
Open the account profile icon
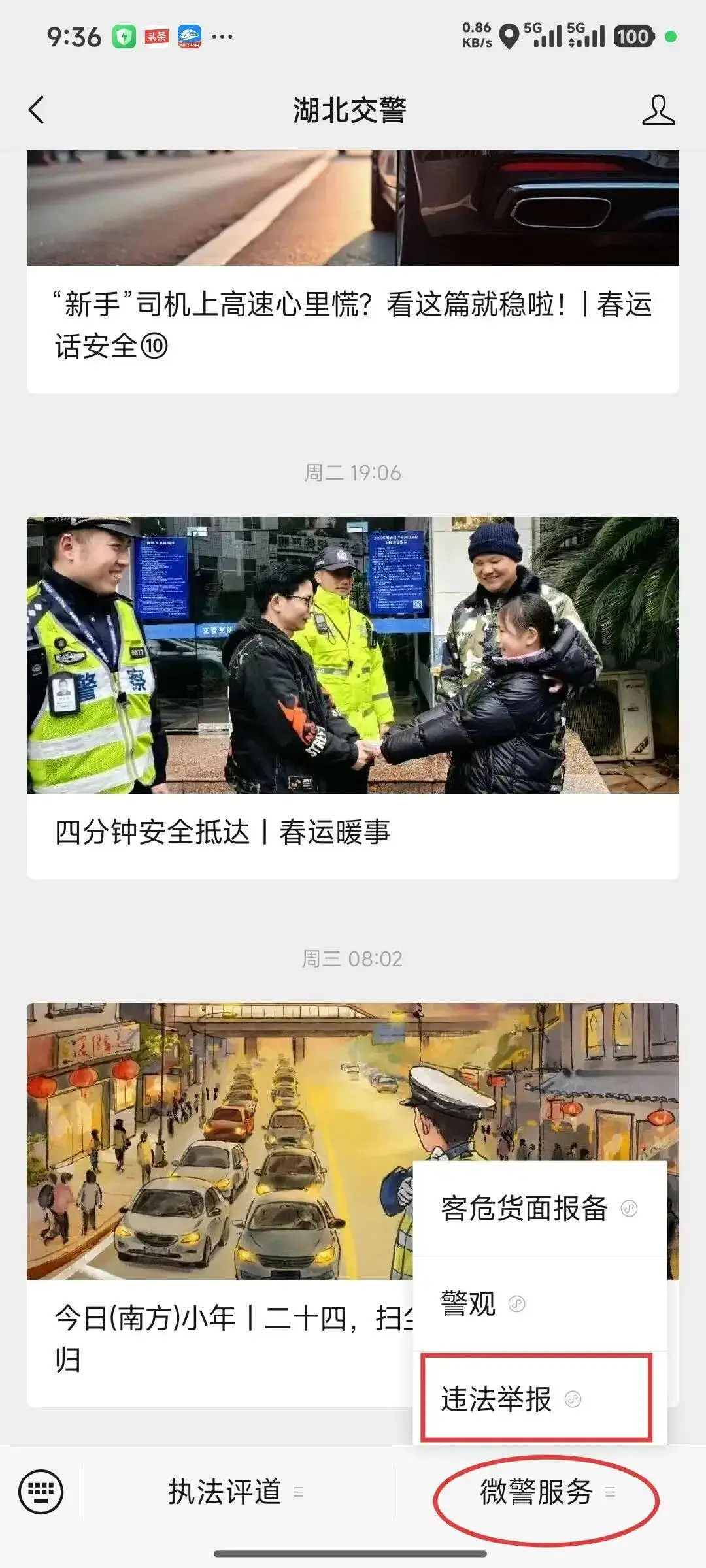pos(658,110)
